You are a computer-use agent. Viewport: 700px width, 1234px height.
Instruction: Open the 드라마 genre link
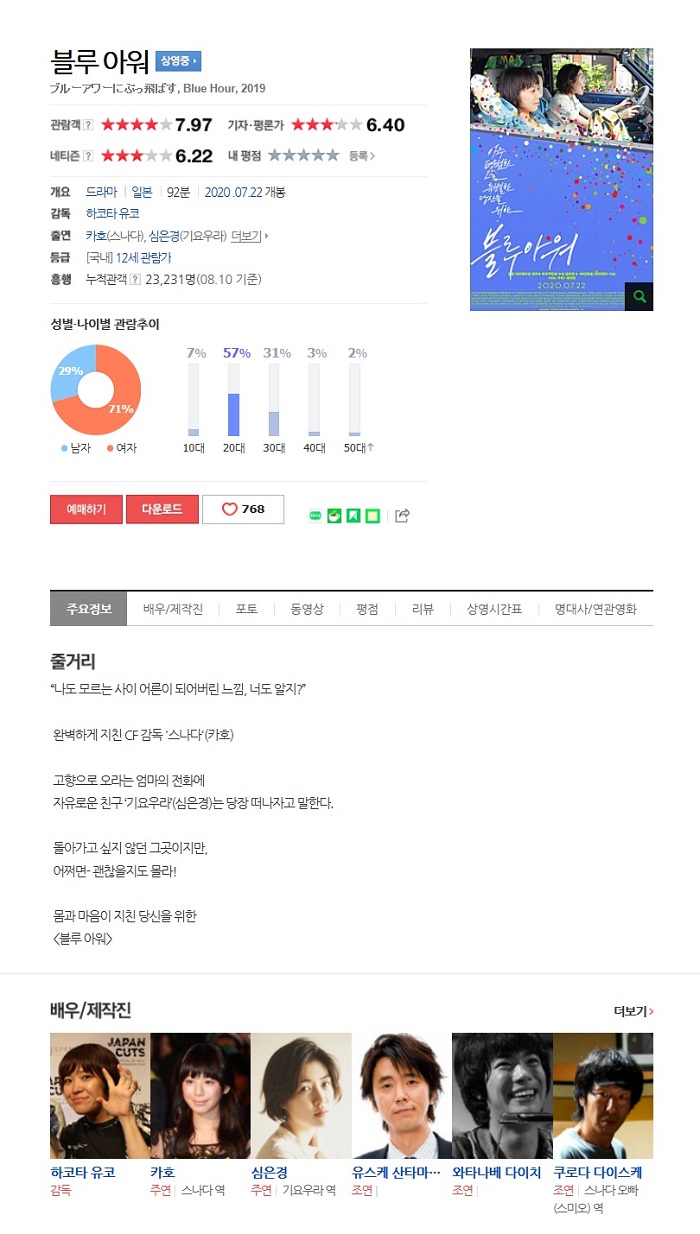pos(101,192)
